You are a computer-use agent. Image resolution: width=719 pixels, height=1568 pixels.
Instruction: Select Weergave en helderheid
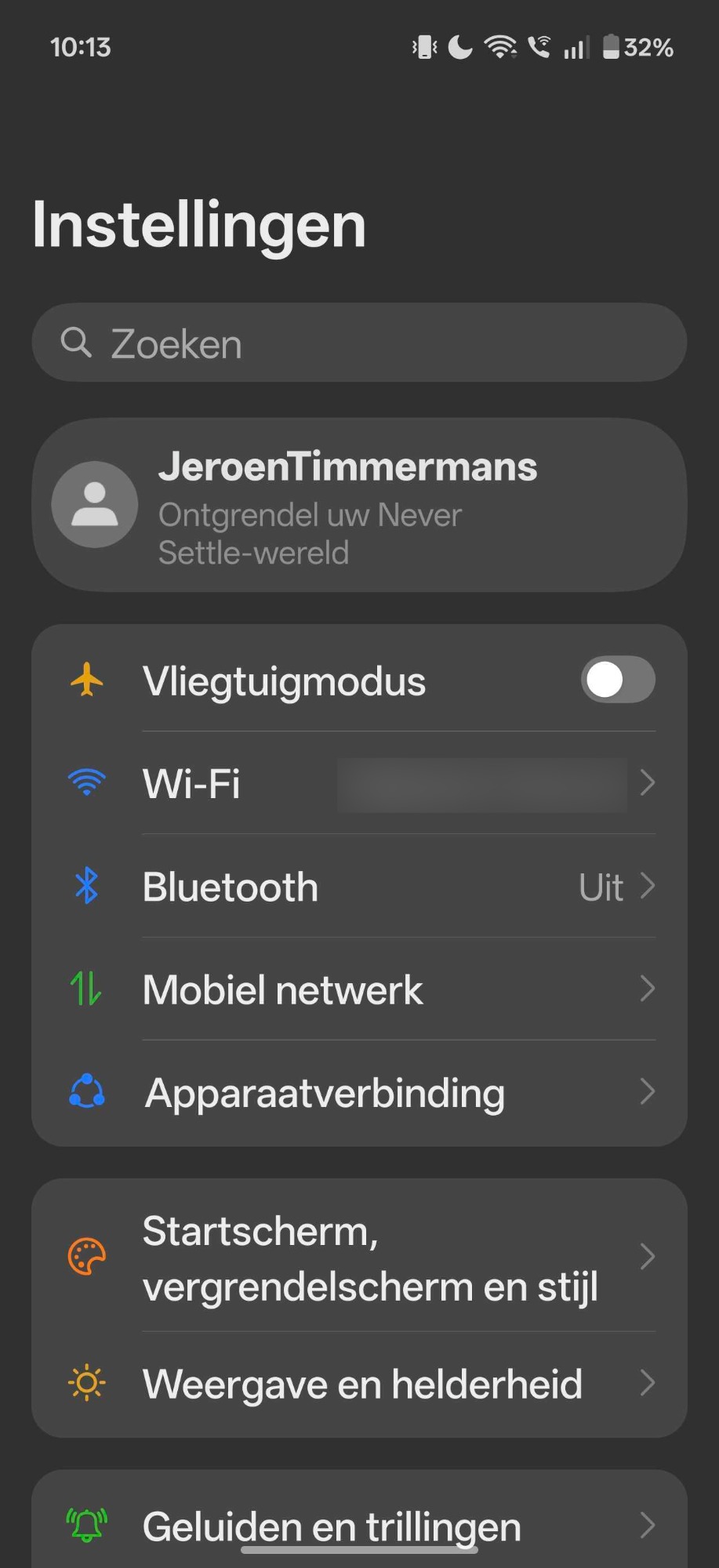point(359,1384)
